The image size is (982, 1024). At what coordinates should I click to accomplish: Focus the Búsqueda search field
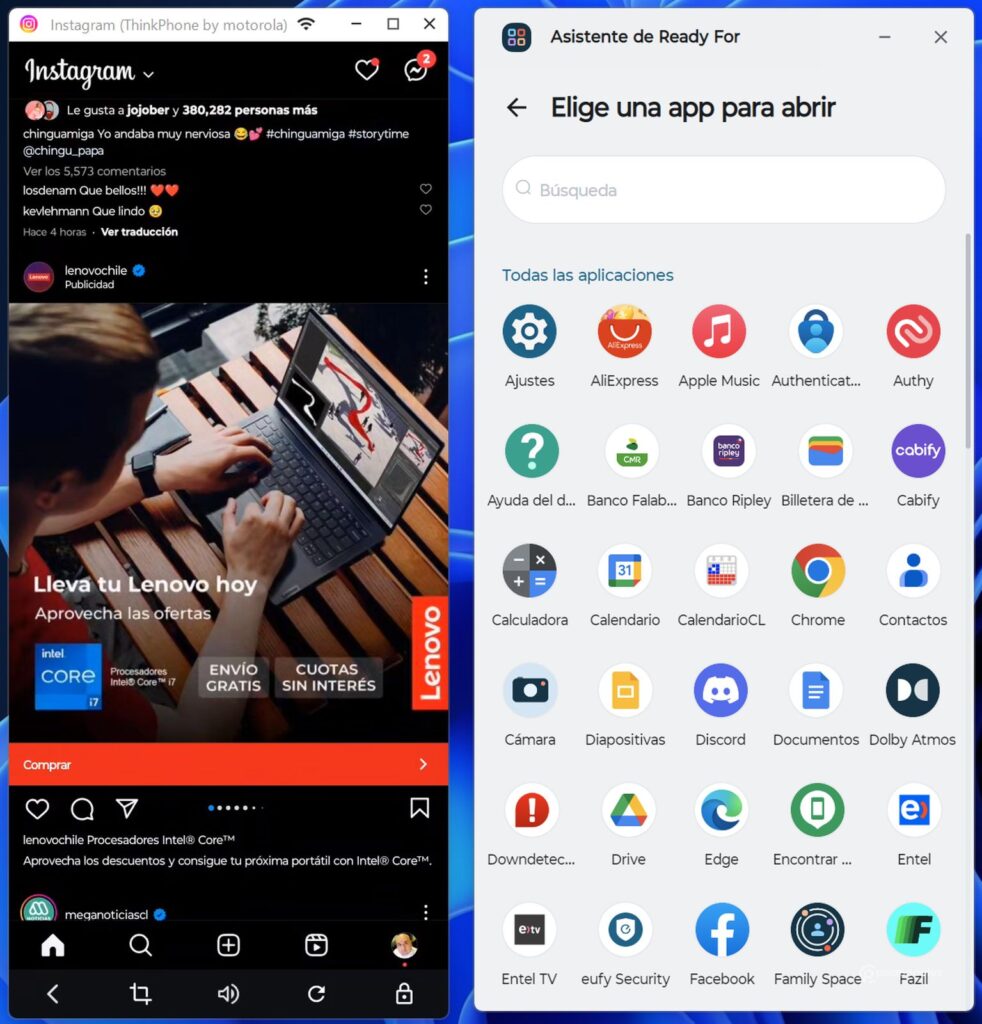point(723,189)
